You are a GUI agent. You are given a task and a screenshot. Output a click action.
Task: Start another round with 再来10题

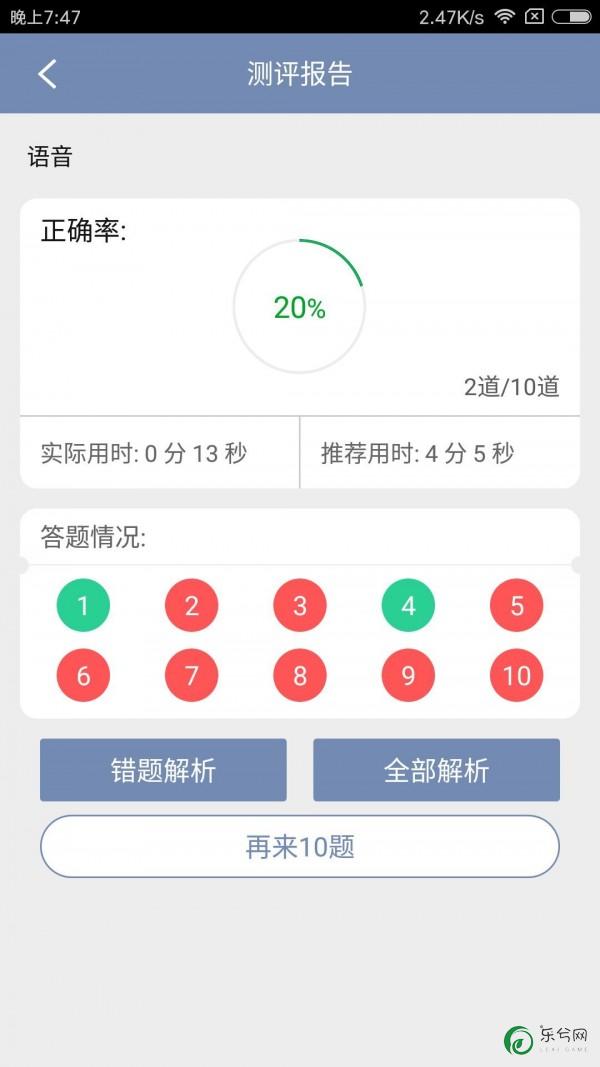pyautogui.click(x=299, y=847)
